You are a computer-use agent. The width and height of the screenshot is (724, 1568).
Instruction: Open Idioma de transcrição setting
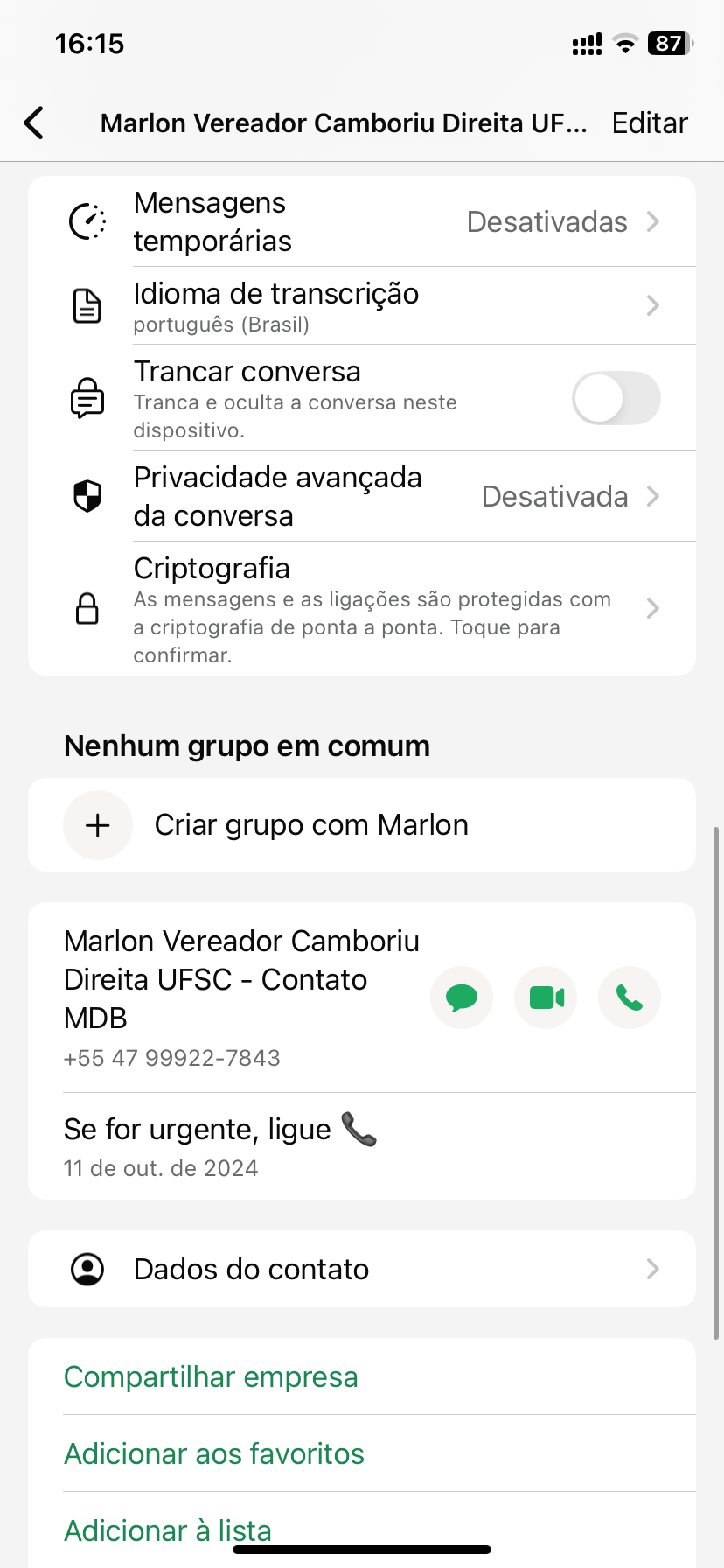point(362,306)
